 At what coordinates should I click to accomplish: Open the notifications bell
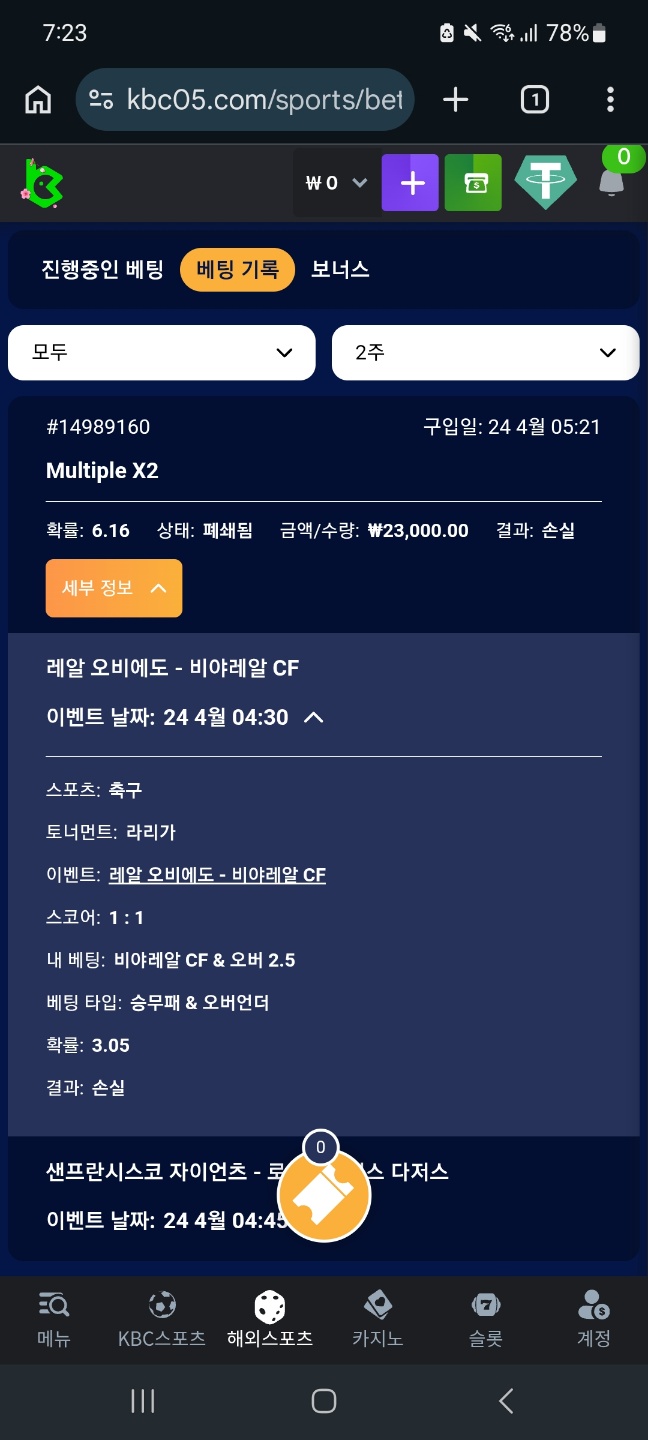tap(611, 181)
